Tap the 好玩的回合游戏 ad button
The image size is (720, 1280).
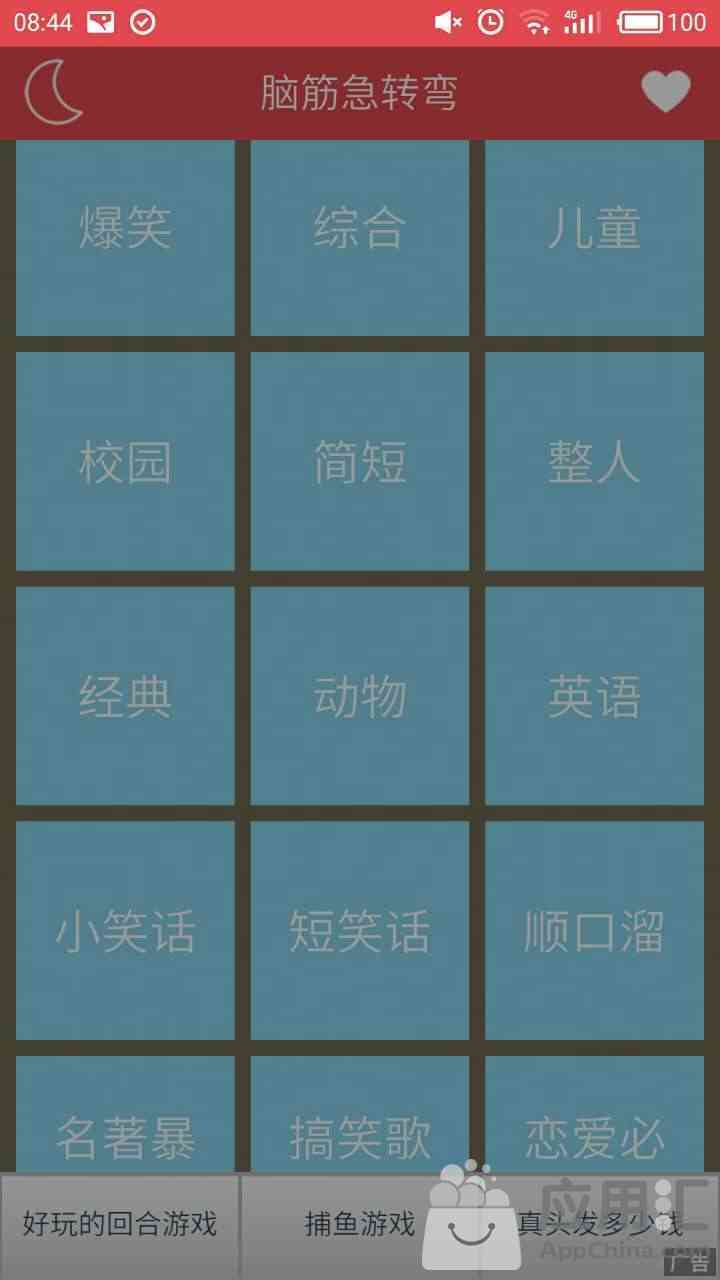coord(120,1226)
